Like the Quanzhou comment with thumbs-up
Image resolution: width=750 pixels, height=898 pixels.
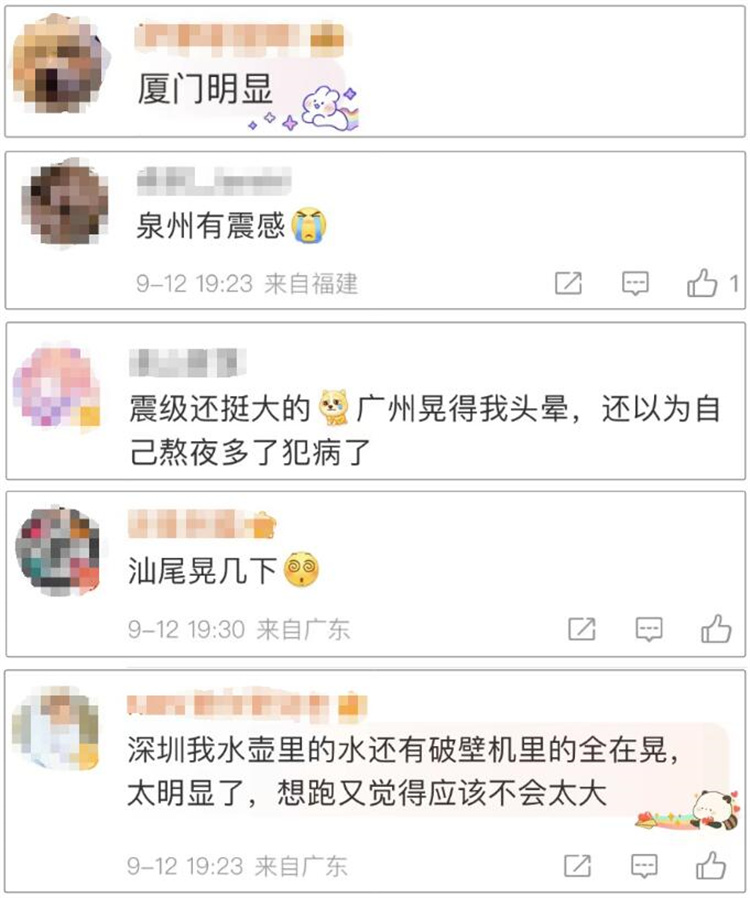point(699,283)
